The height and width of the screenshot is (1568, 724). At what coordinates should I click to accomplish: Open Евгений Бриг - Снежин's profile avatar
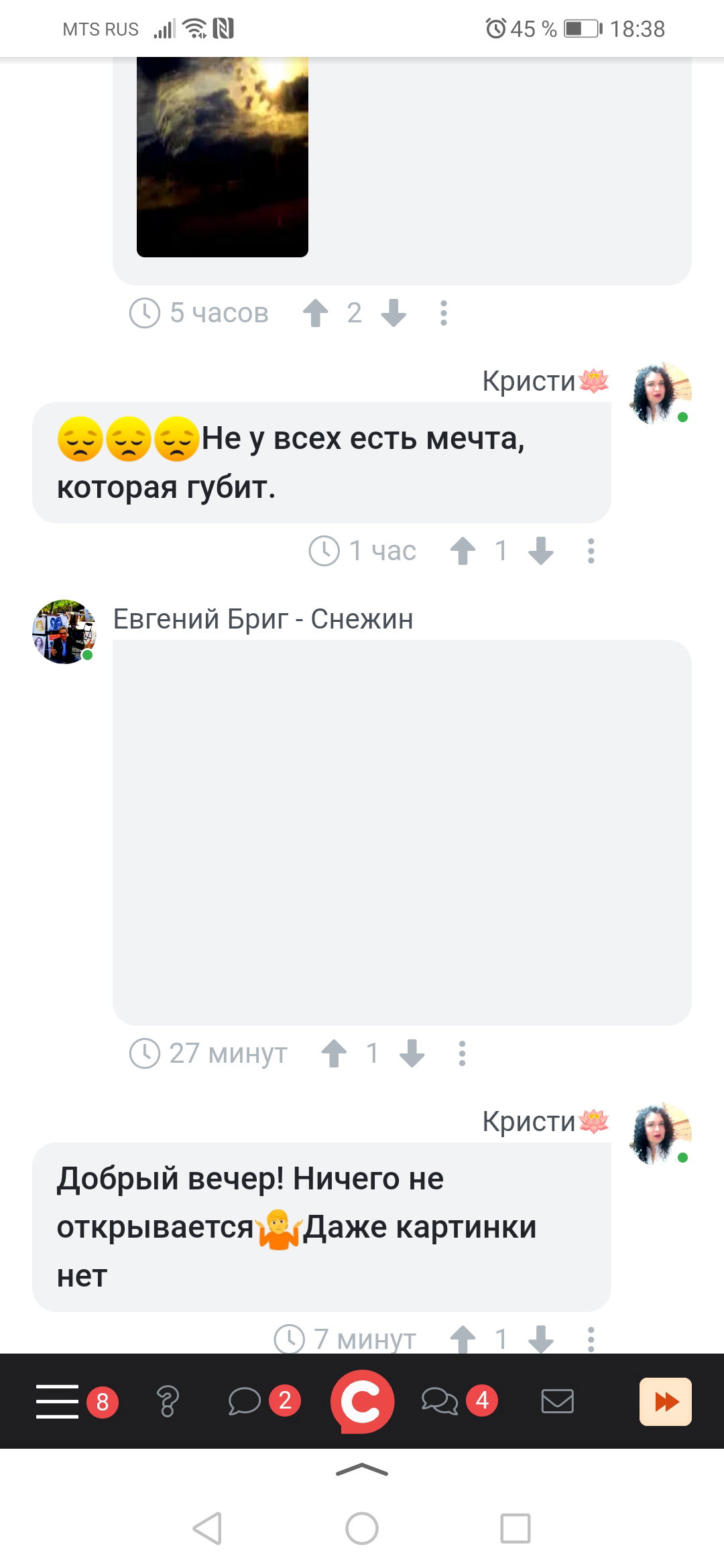(x=64, y=631)
